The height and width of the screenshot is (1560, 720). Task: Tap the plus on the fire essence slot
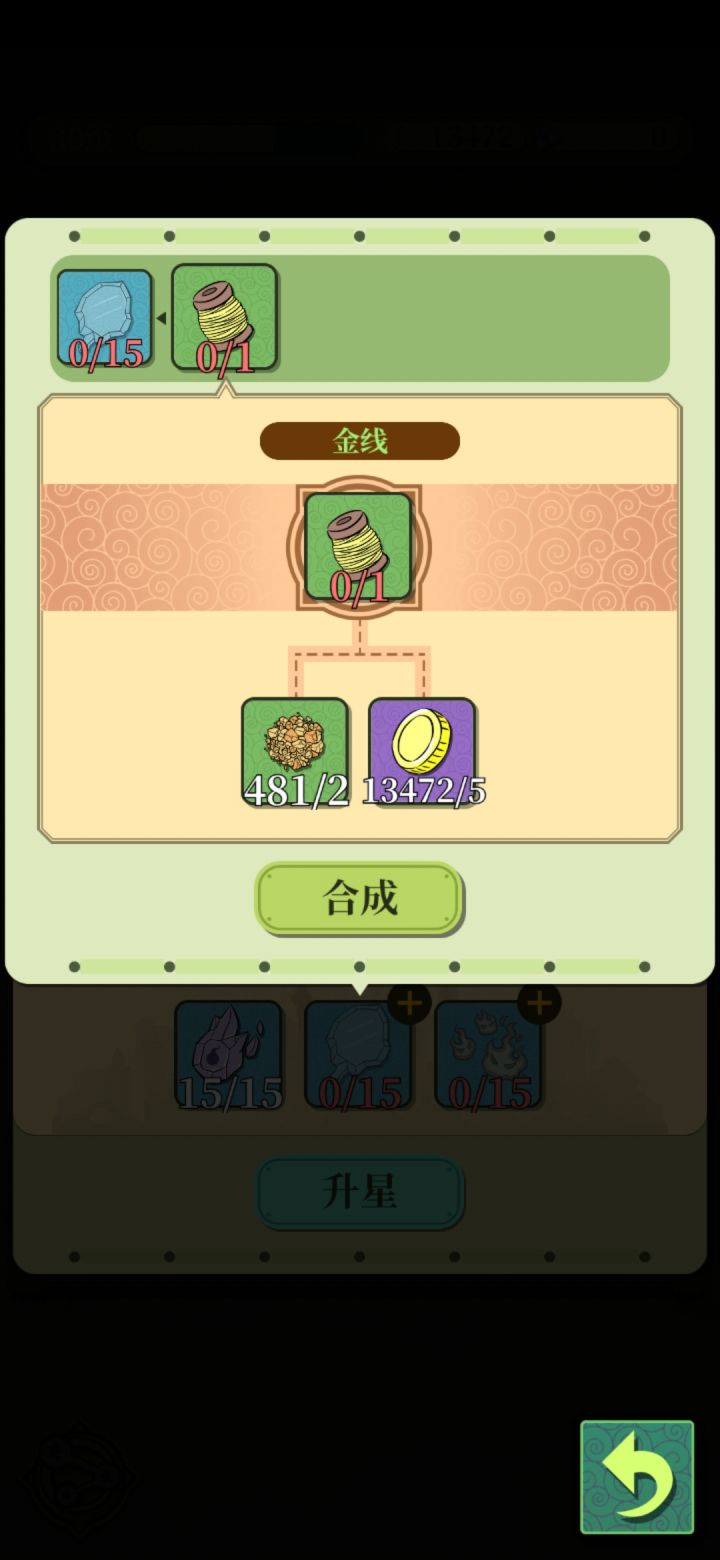pos(539,1004)
